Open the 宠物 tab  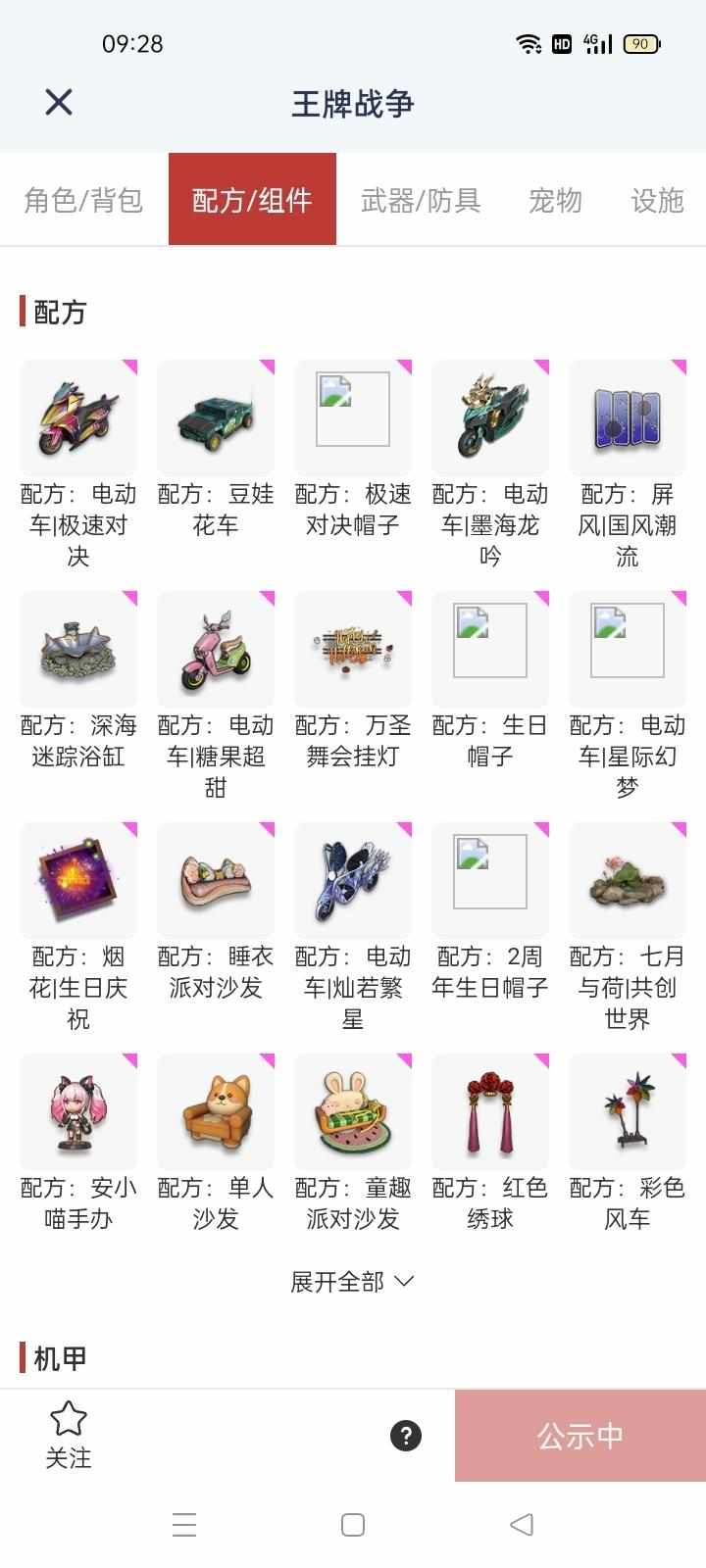click(x=555, y=200)
